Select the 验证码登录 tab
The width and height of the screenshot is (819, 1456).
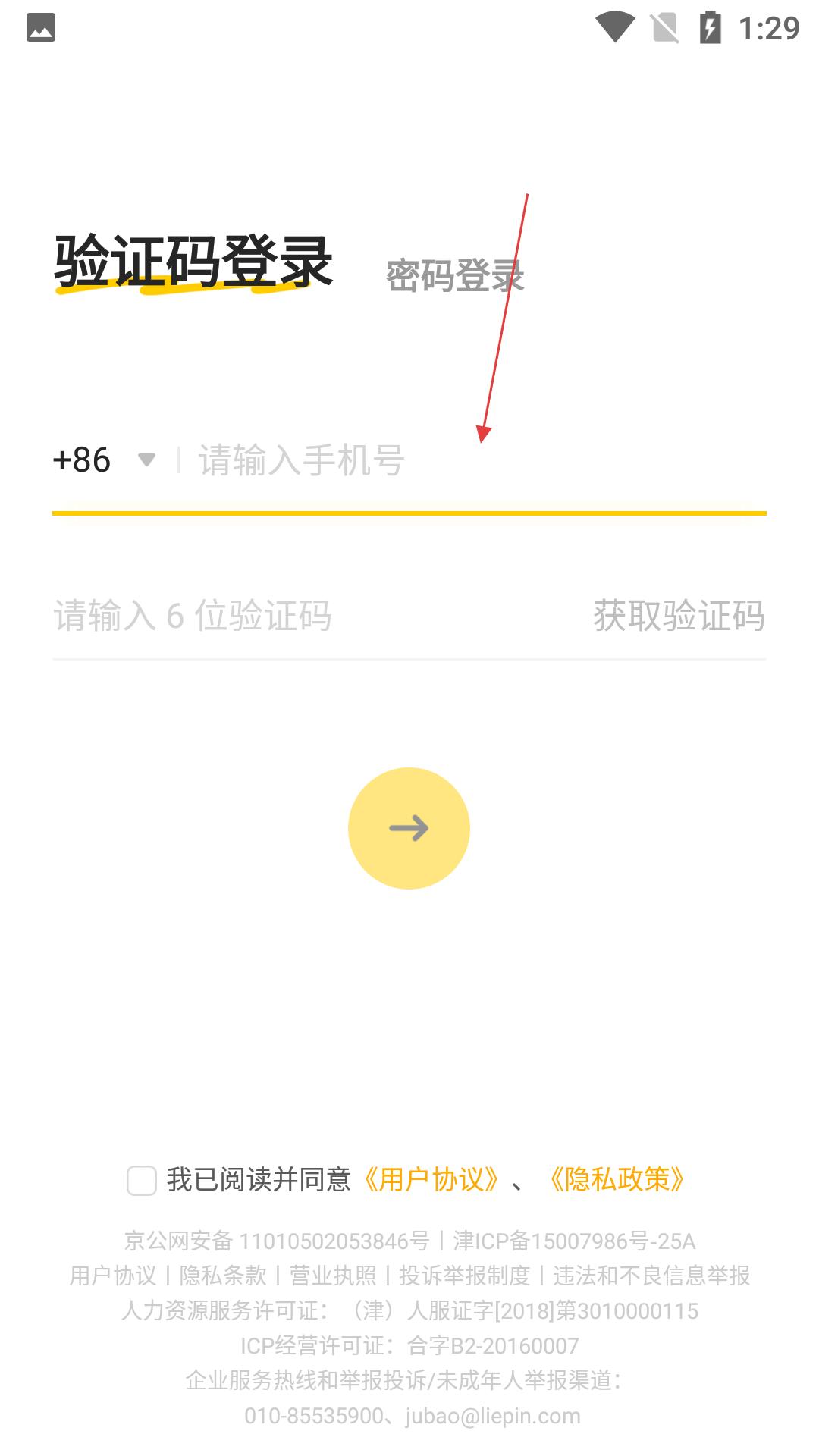(x=193, y=262)
